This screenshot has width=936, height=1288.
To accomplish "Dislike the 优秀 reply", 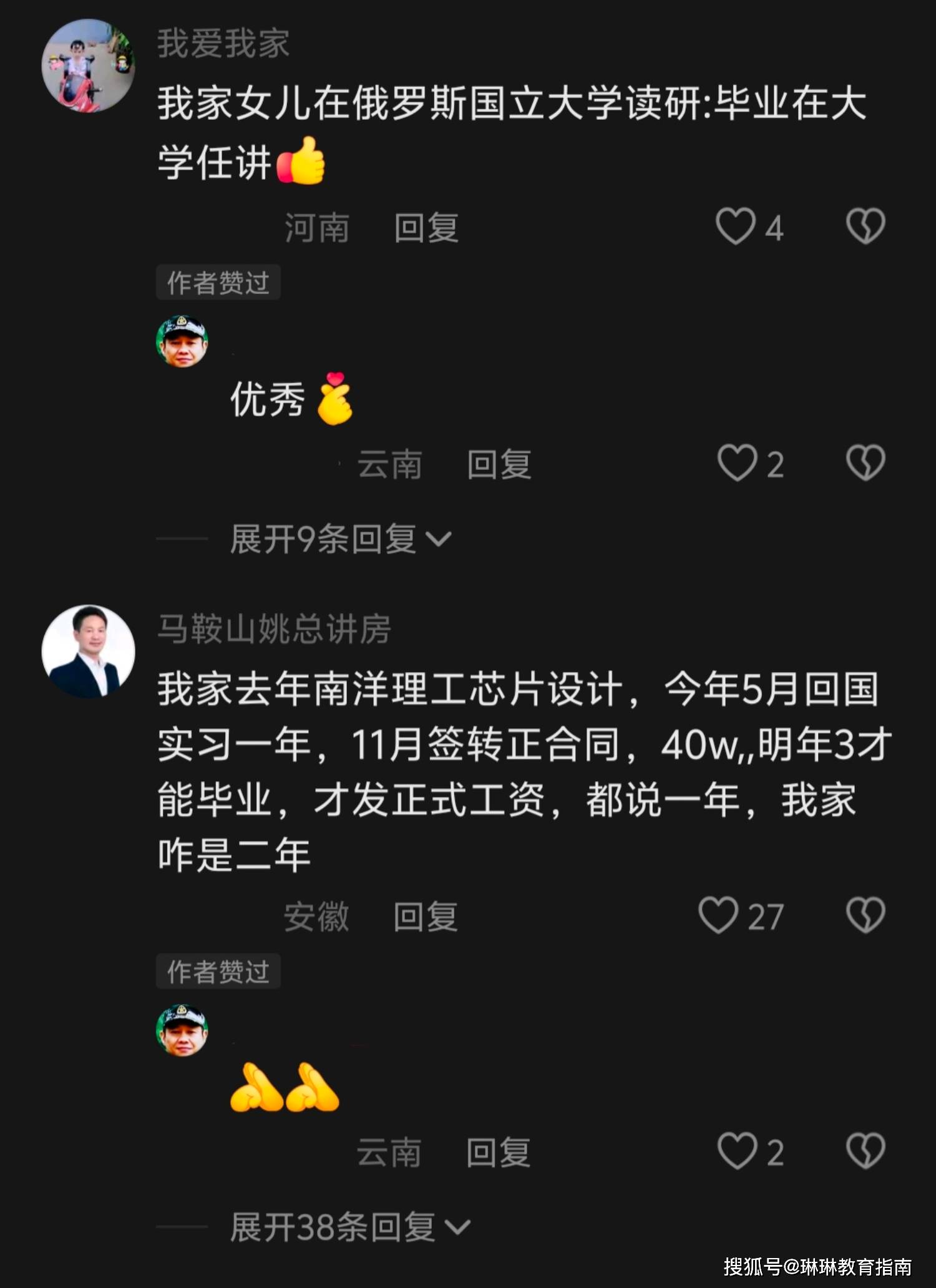I will coord(865,463).
